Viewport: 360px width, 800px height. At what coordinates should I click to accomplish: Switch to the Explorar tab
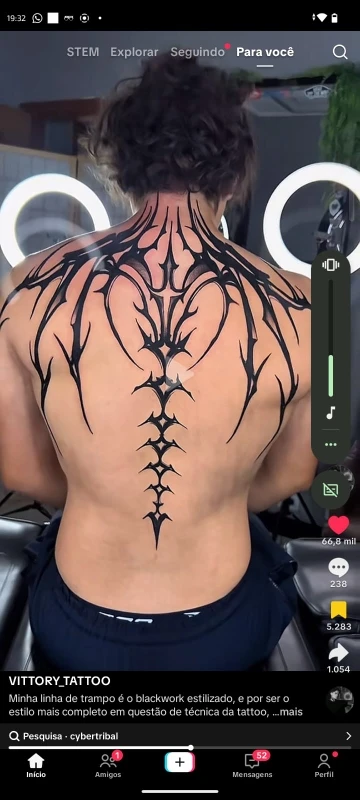(x=134, y=52)
